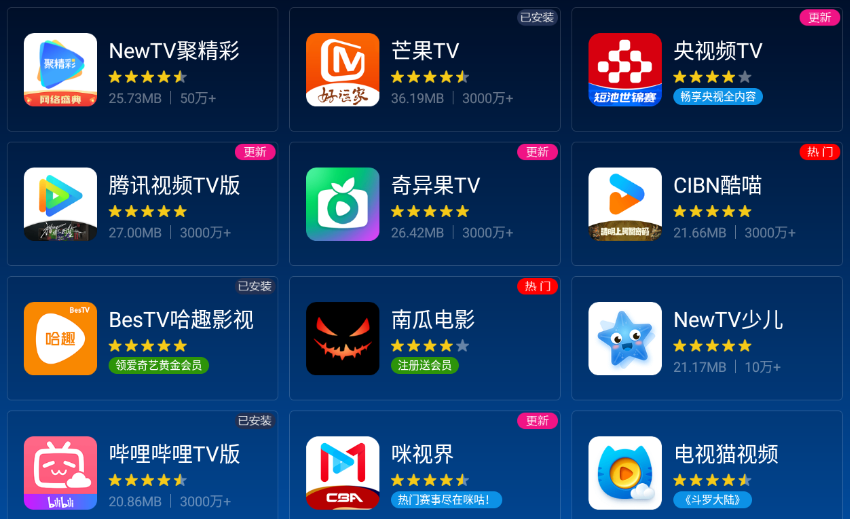Open the 哔哩哔哩TV版 app card
Image resolution: width=850 pixels, height=519 pixels.
(x=142, y=470)
